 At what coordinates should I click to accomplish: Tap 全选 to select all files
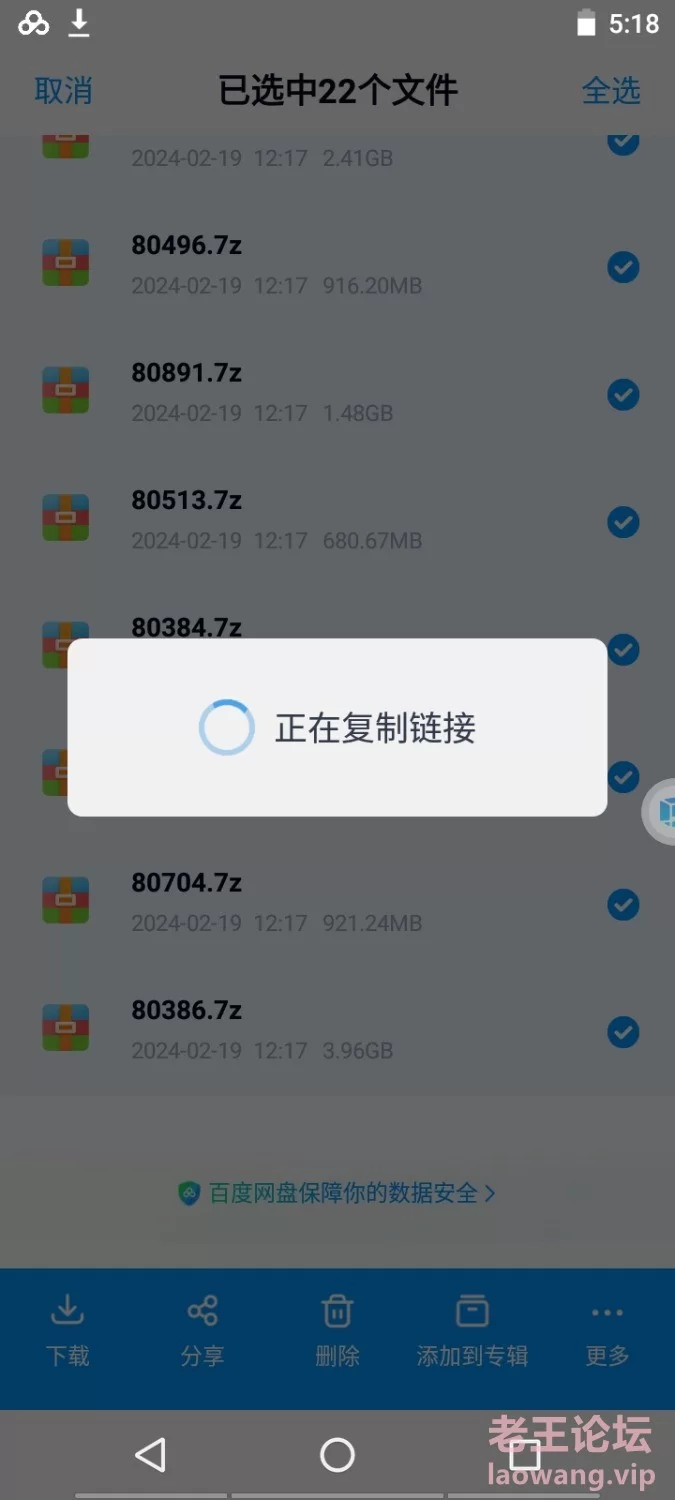tap(611, 91)
